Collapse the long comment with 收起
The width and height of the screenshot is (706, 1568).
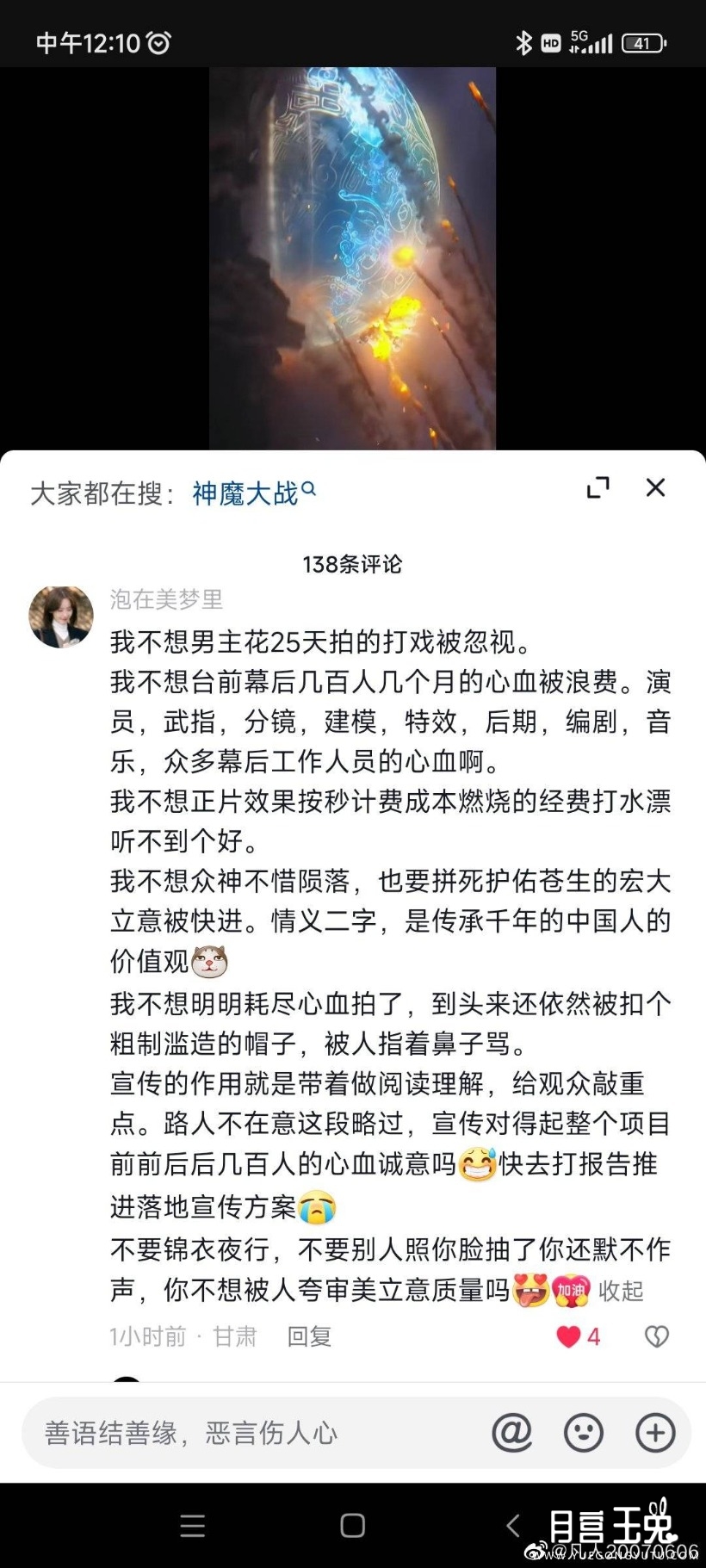click(621, 1291)
